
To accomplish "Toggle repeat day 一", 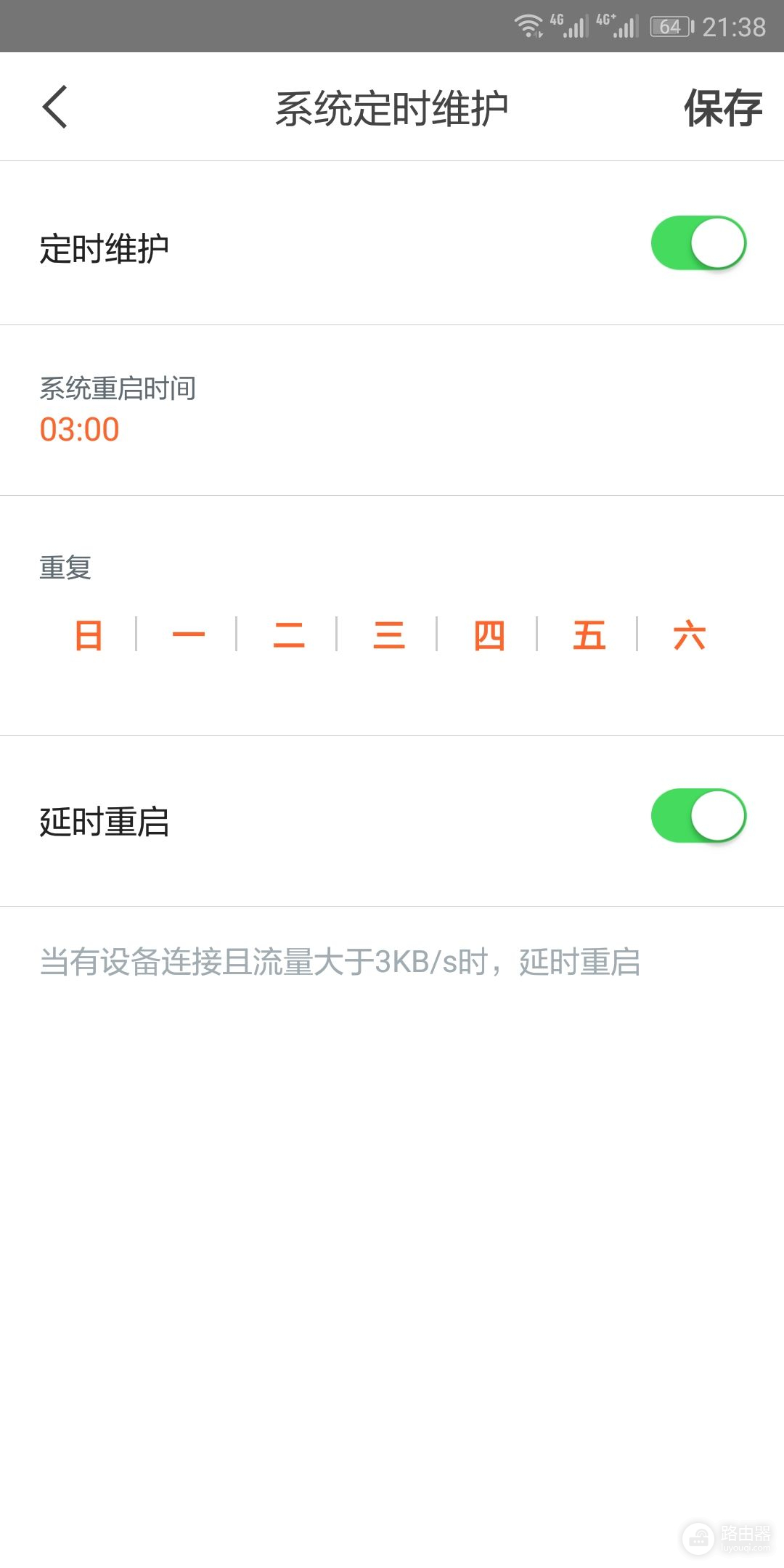I will [x=188, y=635].
